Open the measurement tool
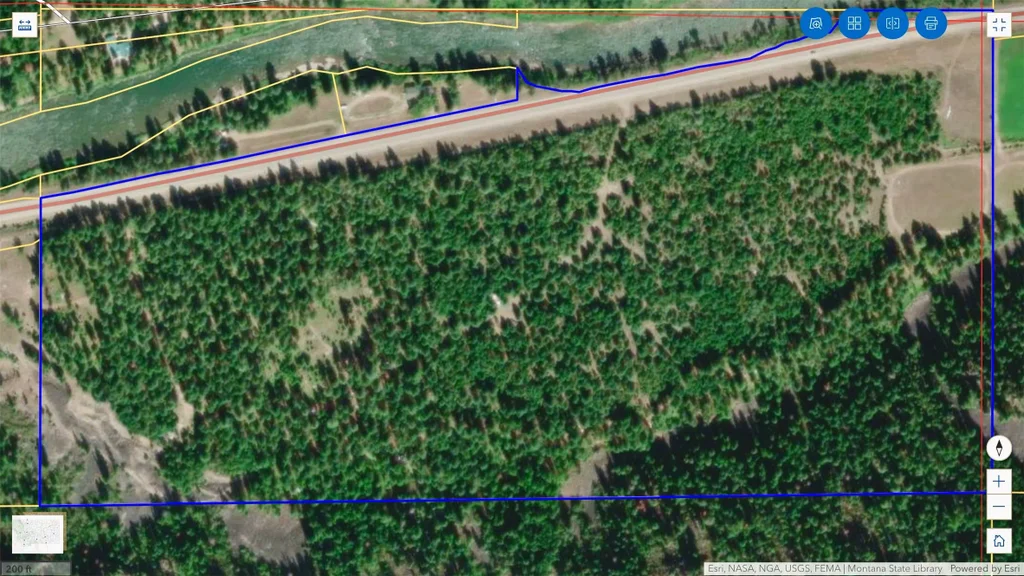 (25, 24)
